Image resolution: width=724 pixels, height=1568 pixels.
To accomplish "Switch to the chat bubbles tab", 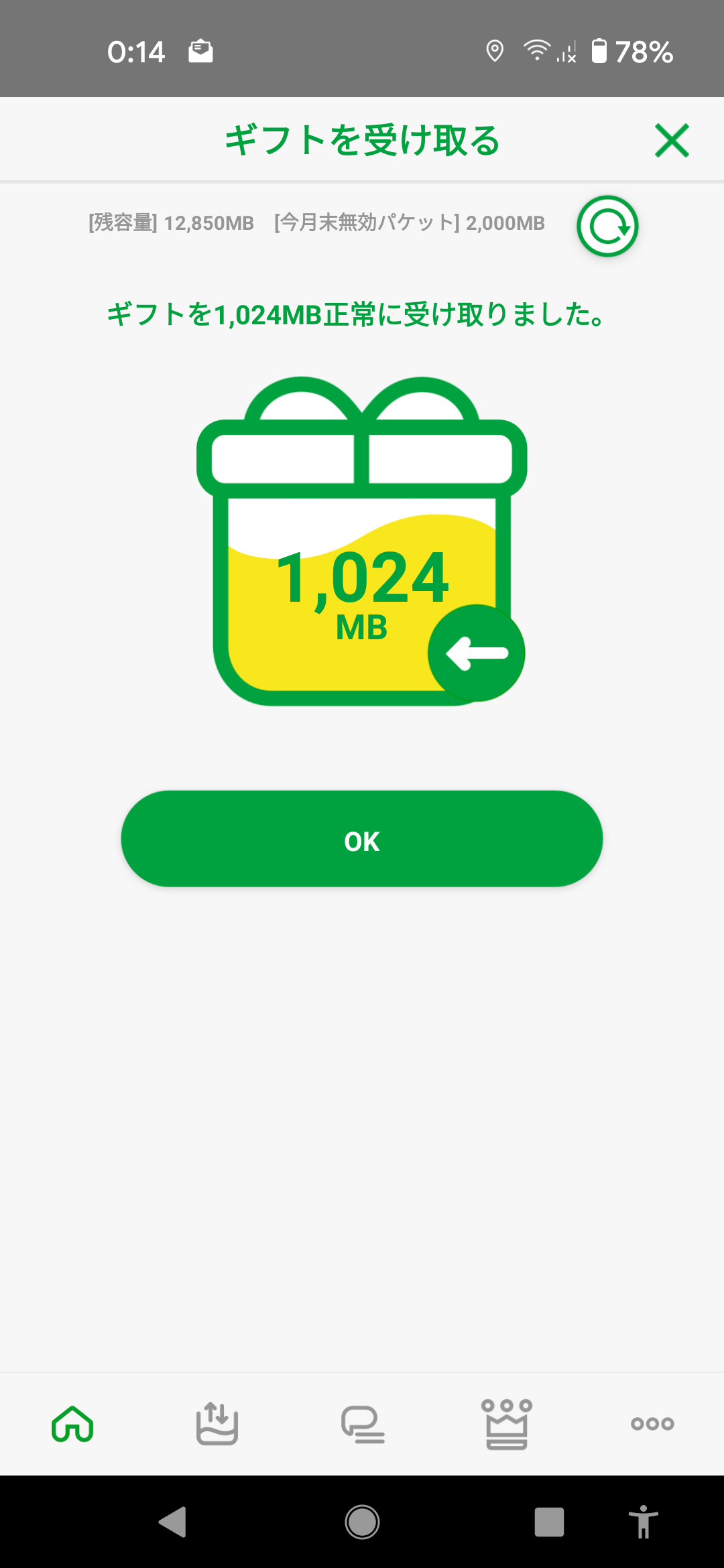I will pos(363,1423).
